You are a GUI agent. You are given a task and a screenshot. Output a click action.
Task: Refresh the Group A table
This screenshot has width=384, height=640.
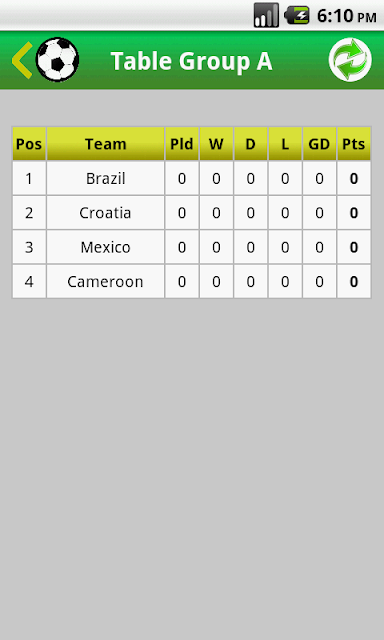point(350,60)
